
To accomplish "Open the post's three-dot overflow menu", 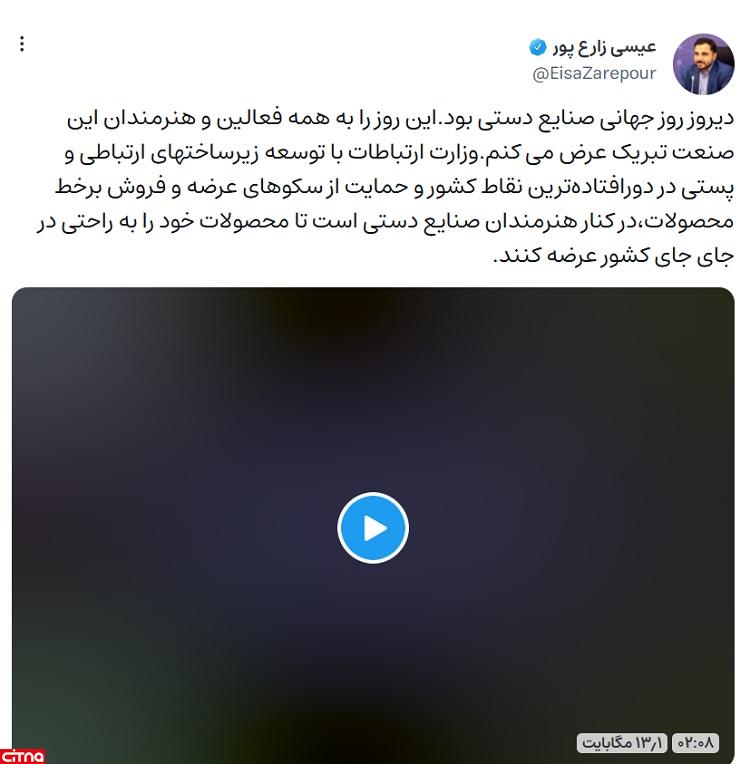I will tap(22, 44).
